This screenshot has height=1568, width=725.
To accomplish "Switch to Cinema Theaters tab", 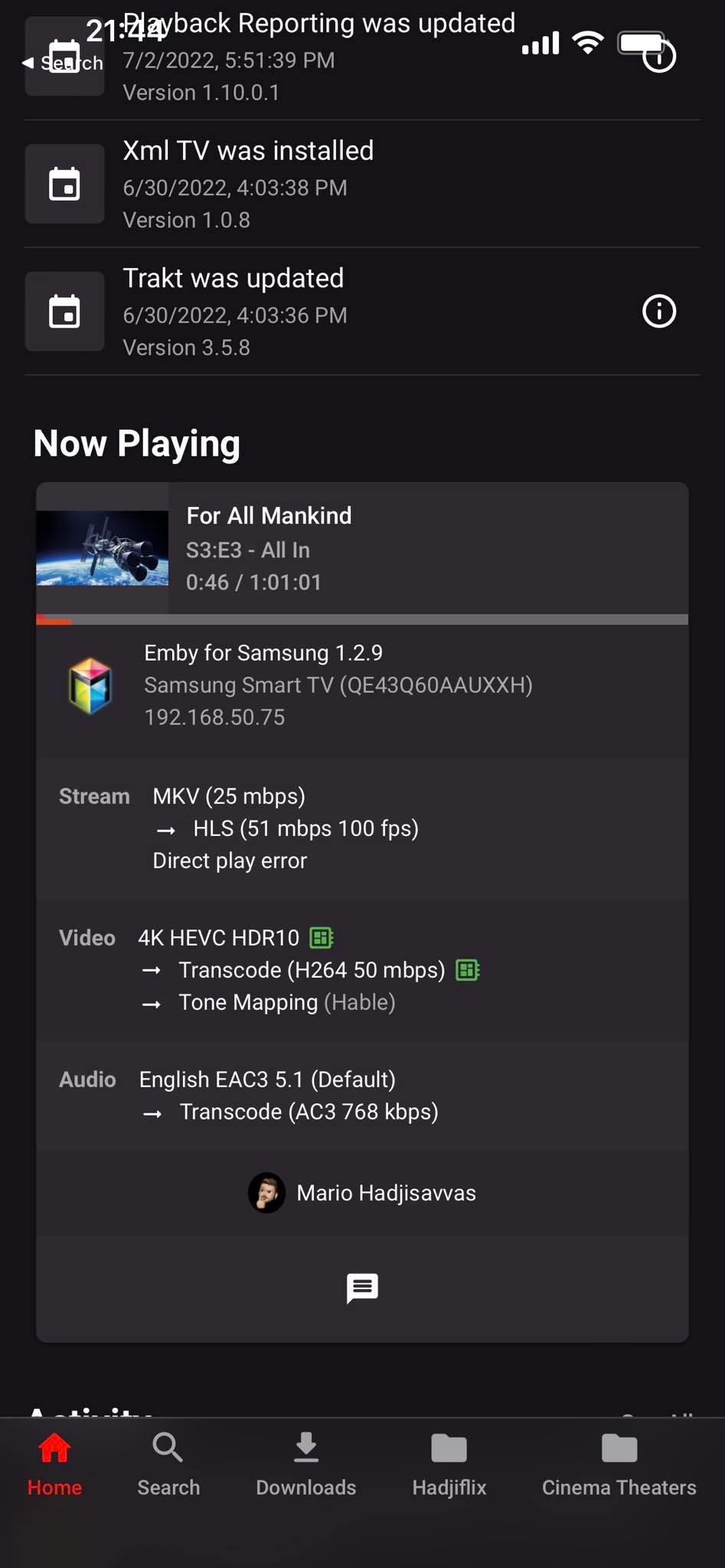I will (619, 1464).
